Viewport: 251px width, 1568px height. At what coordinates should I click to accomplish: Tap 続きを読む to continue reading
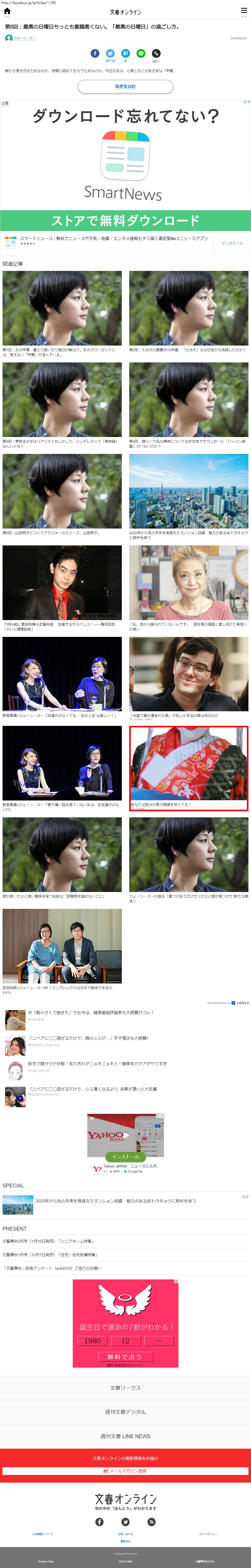(125, 86)
